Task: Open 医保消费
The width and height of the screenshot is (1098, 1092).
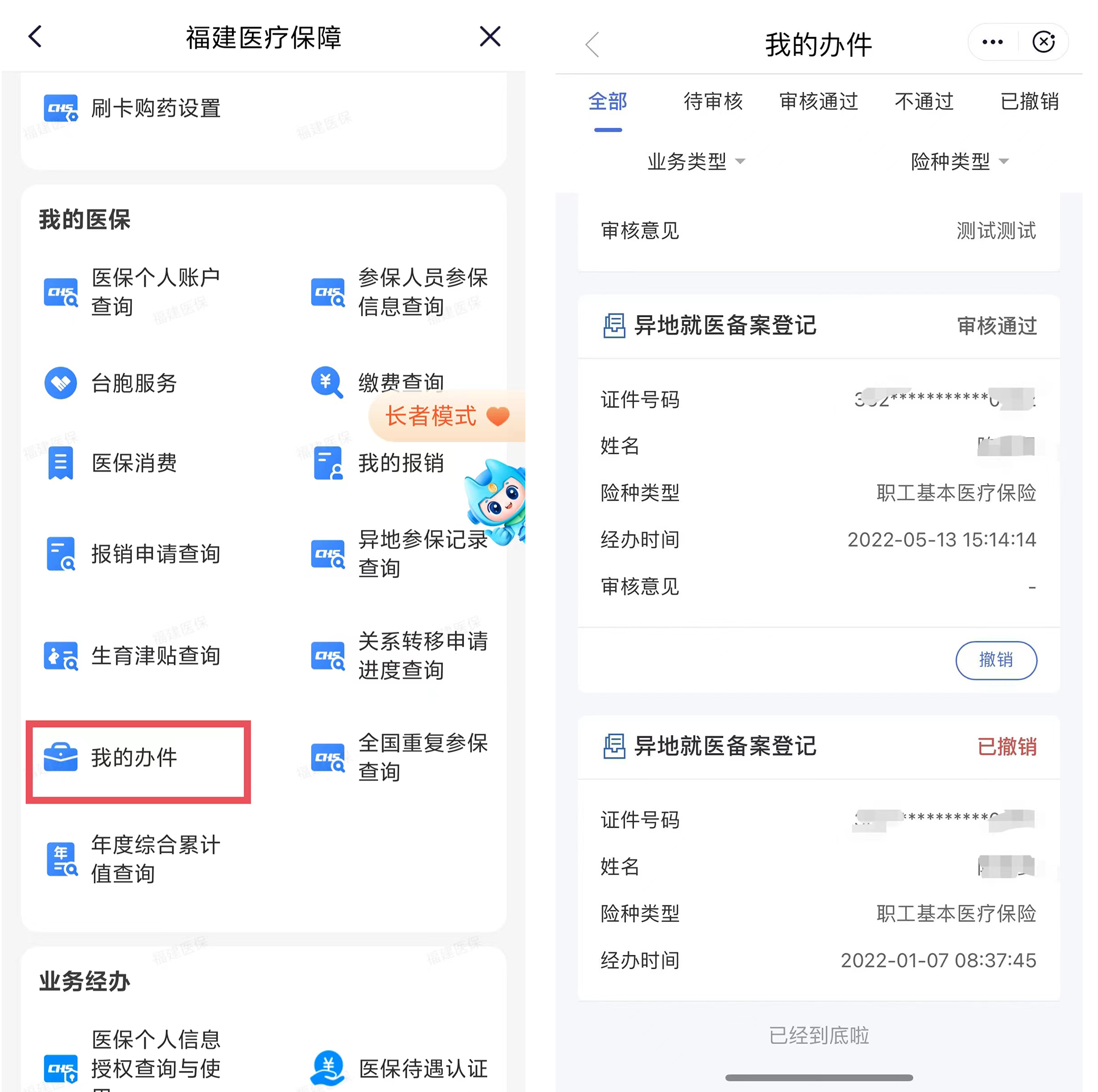Action: (x=134, y=463)
